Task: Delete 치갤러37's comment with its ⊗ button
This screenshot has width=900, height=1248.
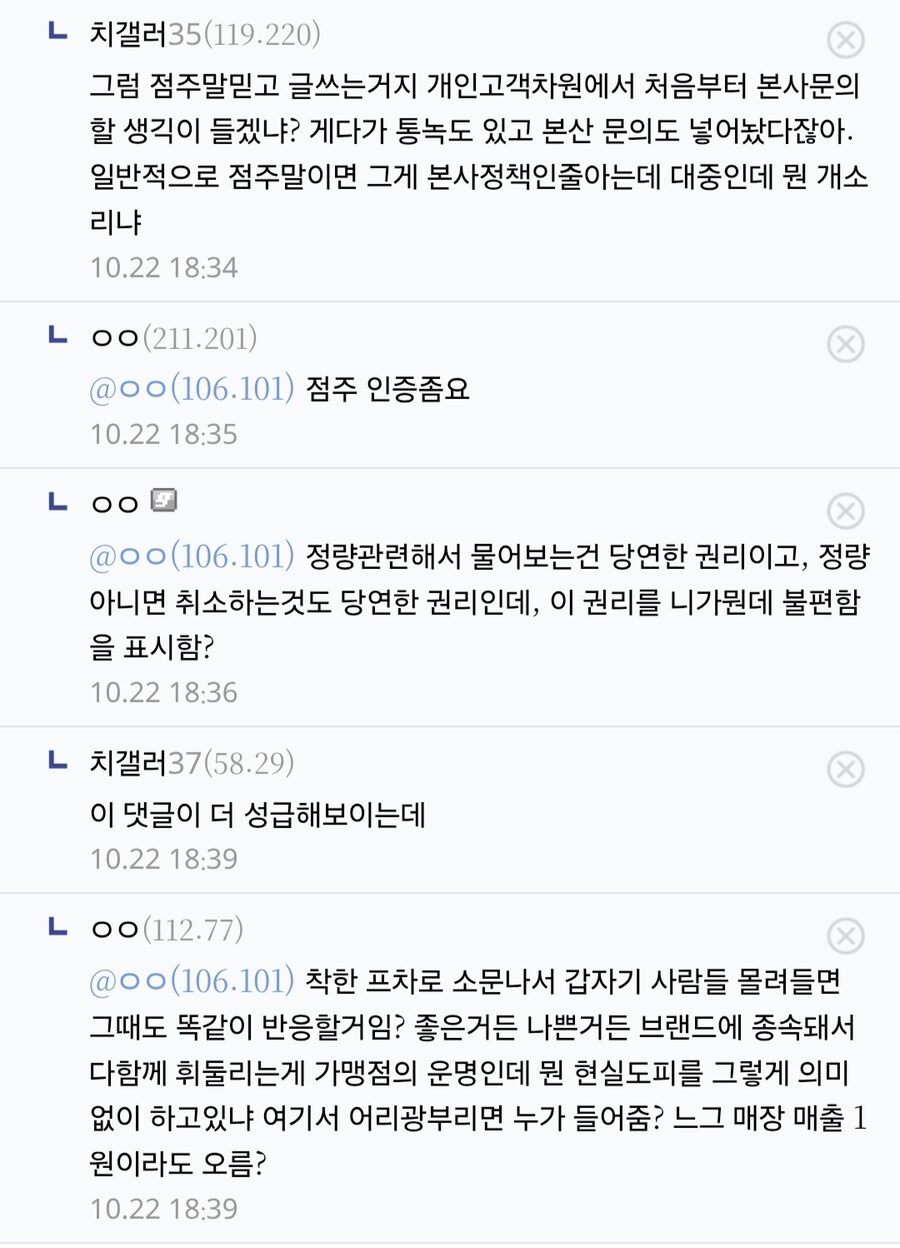Action: (x=847, y=769)
